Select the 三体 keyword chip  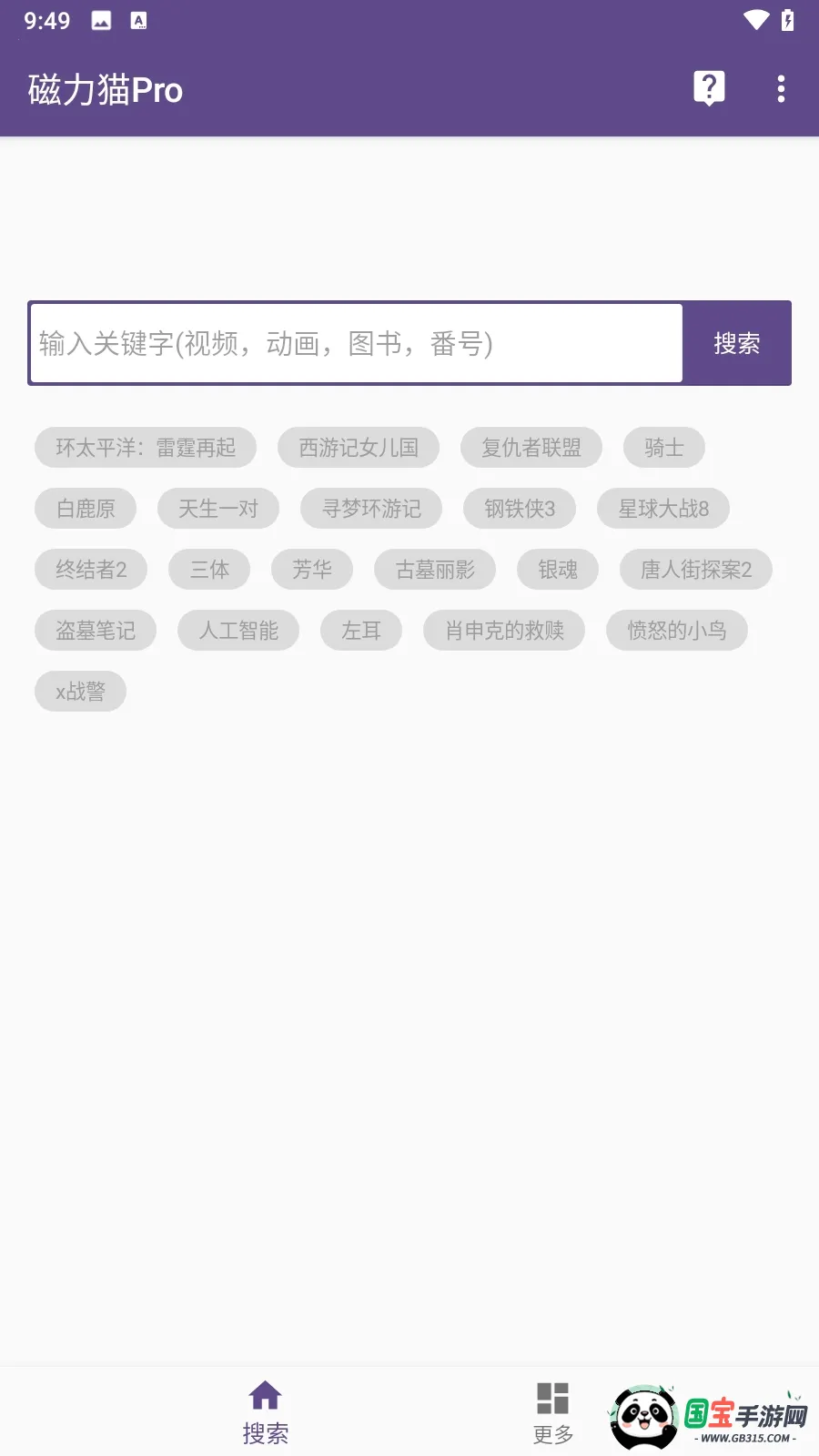click(x=209, y=569)
